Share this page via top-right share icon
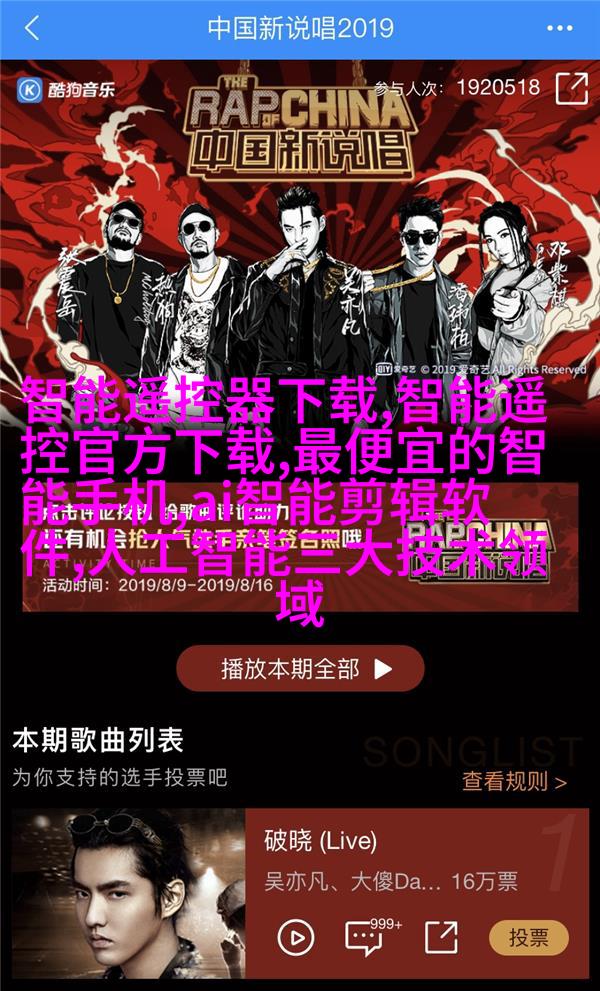 [570, 88]
